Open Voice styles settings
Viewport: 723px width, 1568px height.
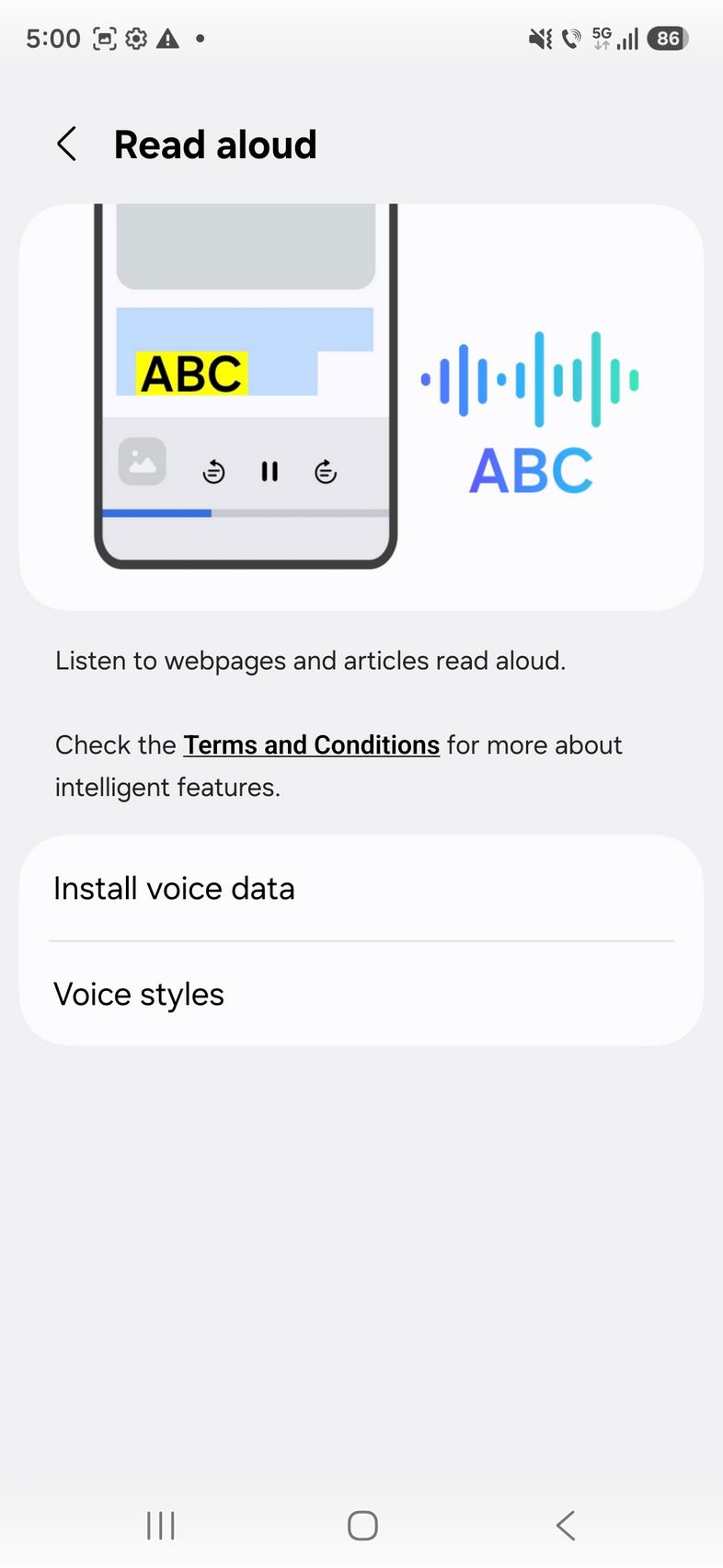[361, 995]
